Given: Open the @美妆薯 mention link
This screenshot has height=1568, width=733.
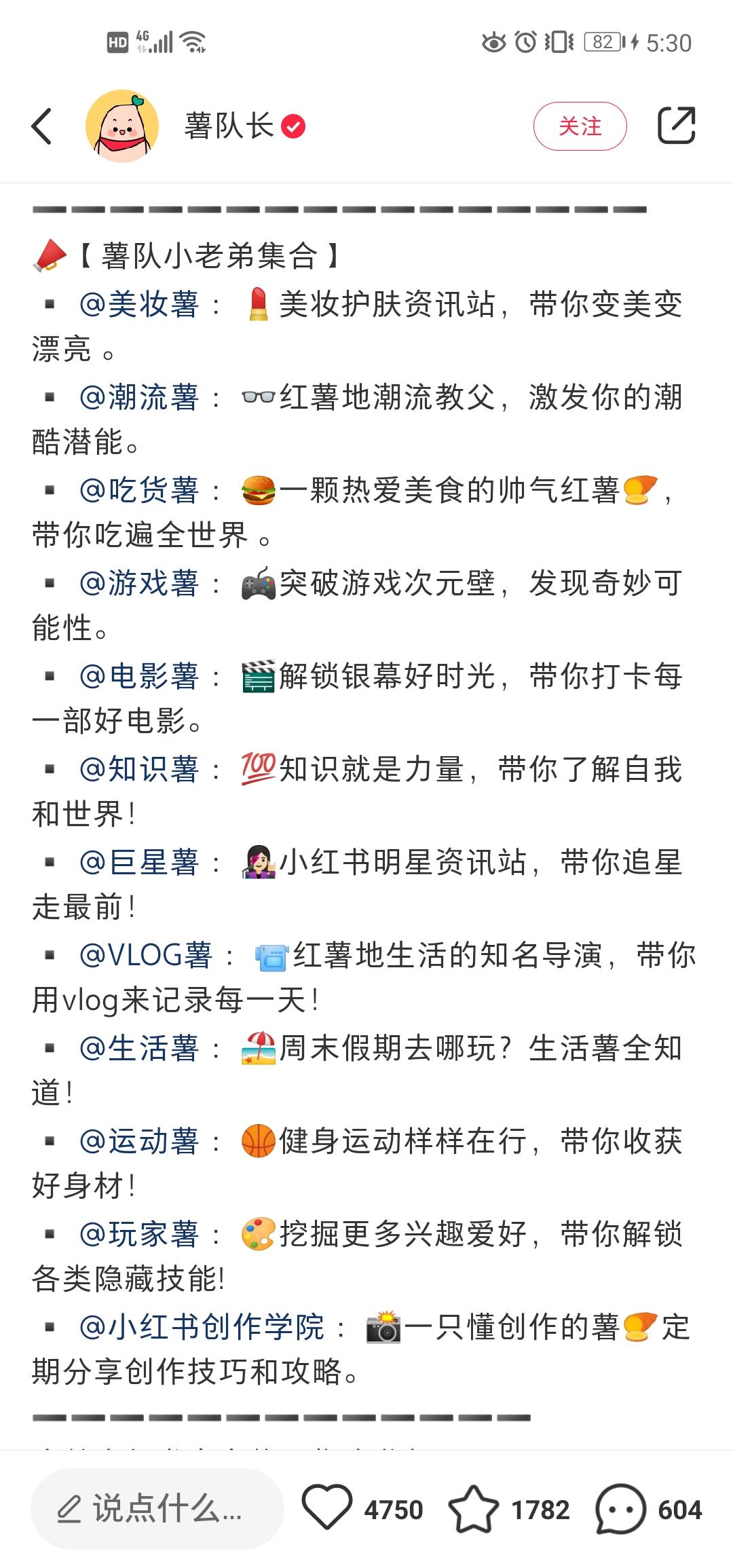Looking at the screenshot, I should click(x=139, y=304).
